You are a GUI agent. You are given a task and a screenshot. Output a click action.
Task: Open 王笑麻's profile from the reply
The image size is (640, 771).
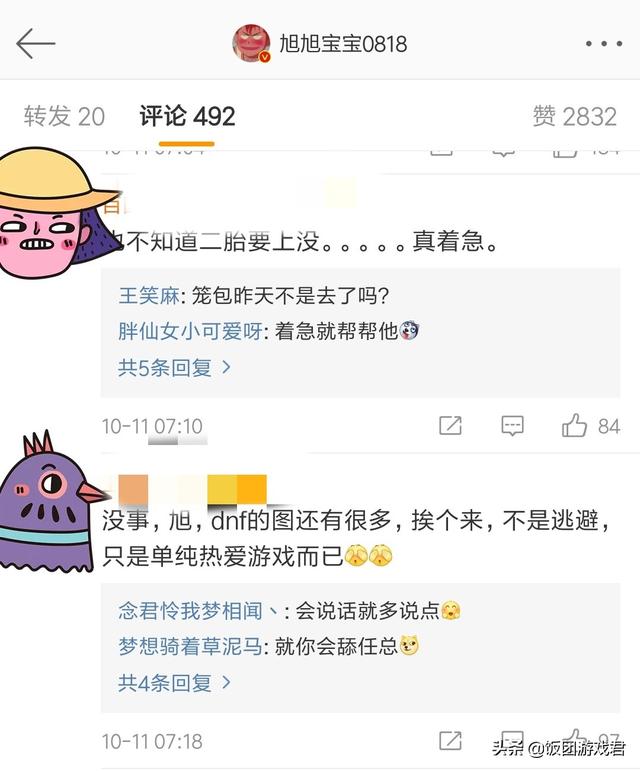(148, 296)
